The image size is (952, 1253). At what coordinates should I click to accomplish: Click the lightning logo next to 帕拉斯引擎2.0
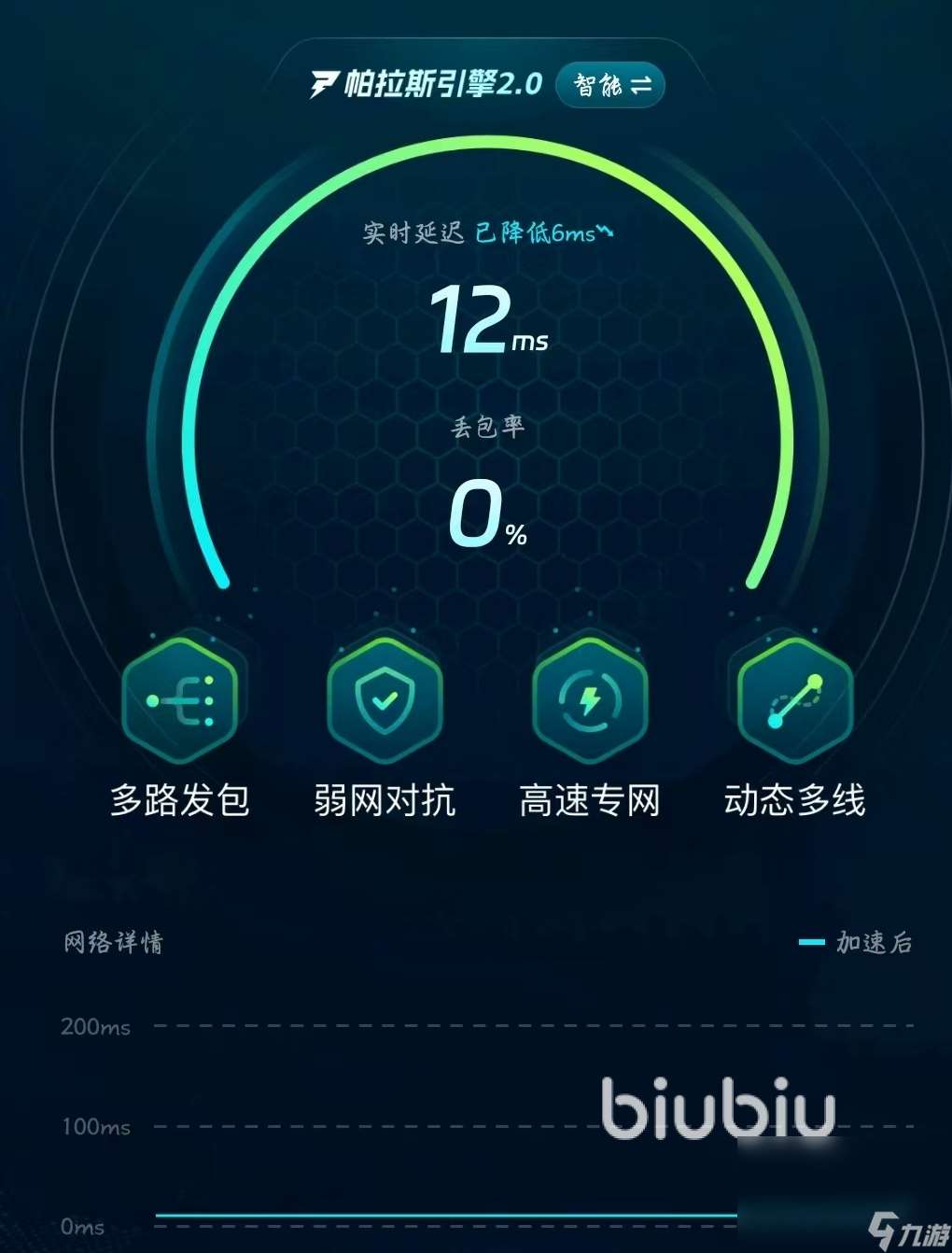tap(322, 84)
